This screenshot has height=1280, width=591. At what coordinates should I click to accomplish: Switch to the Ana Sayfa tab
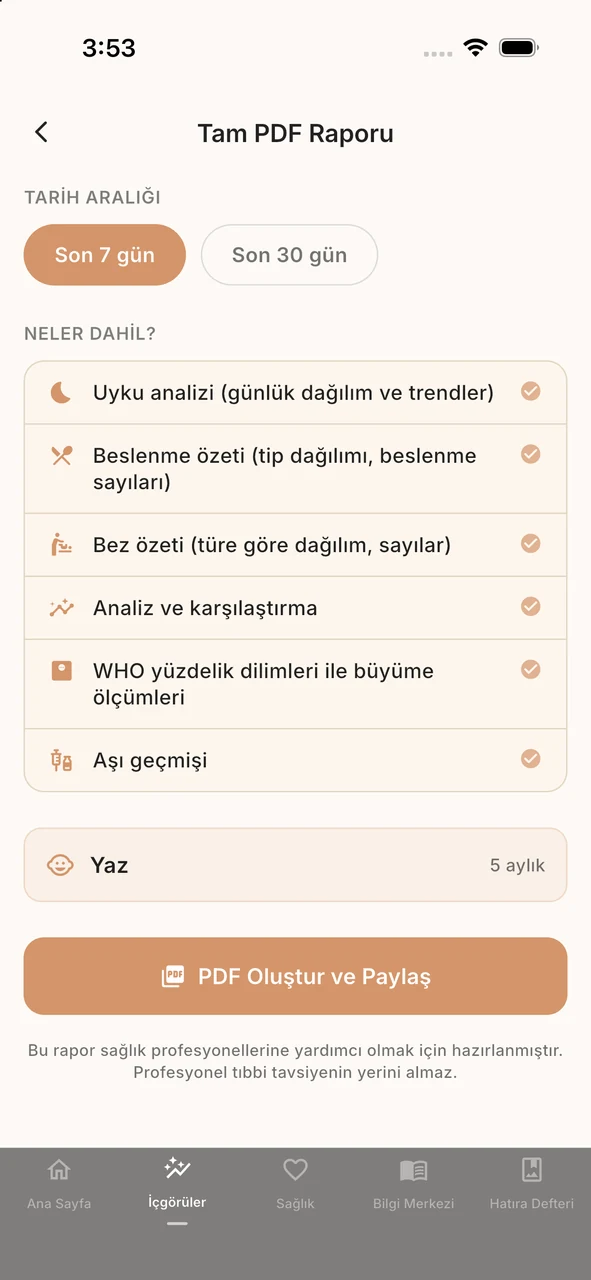(59, 1184)
